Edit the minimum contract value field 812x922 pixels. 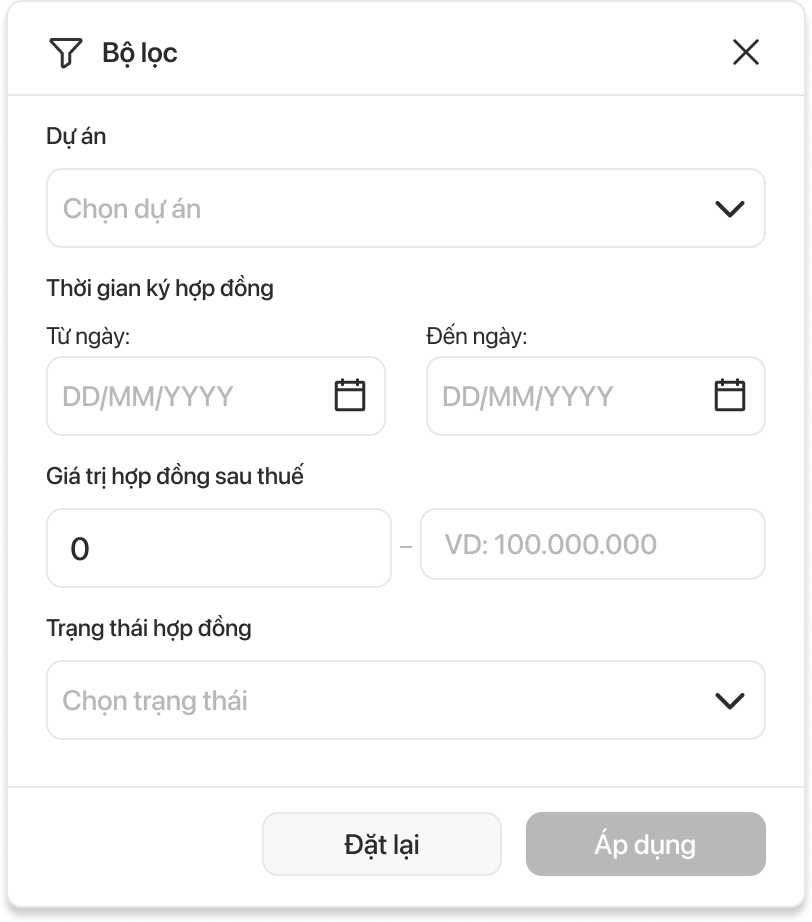(218, 548)
